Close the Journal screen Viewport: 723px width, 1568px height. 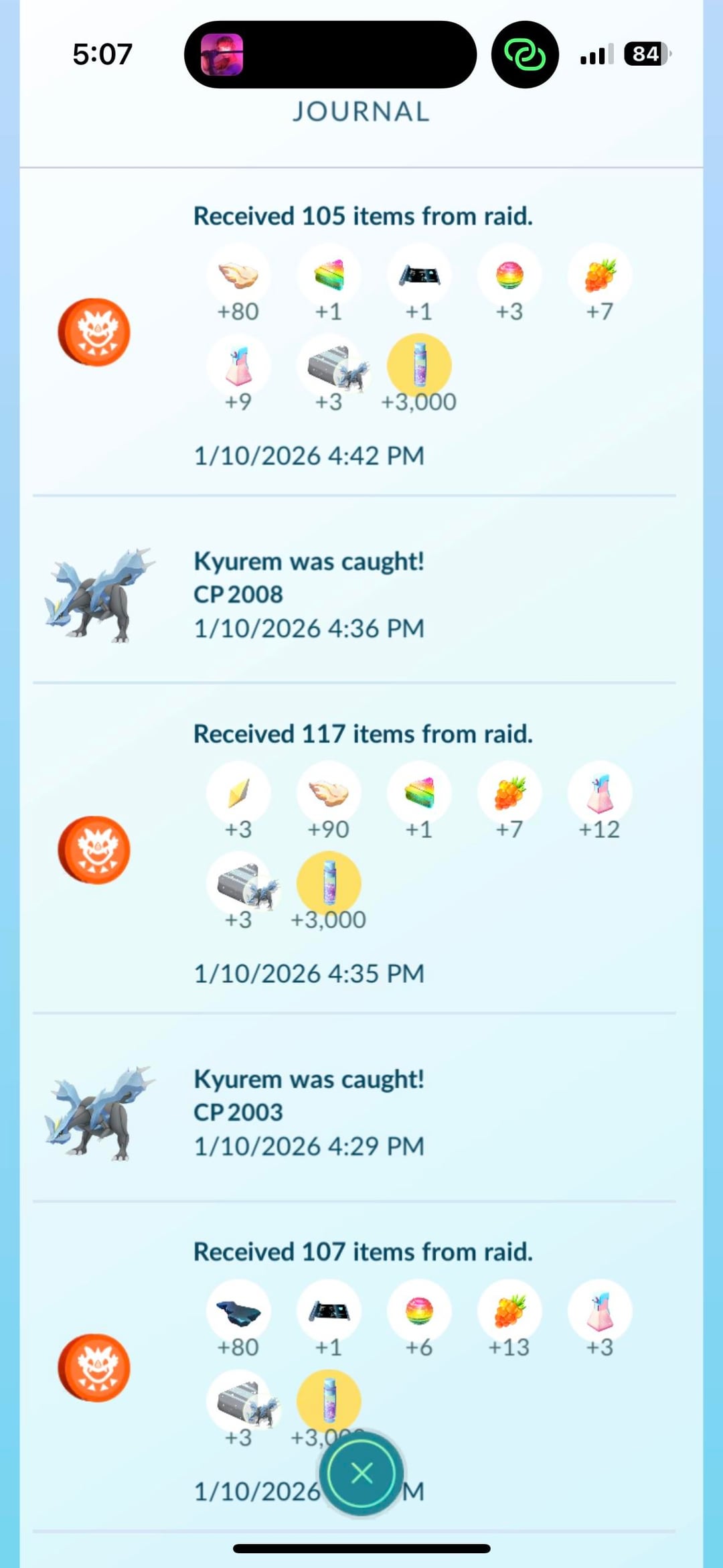coord(361,1473)
